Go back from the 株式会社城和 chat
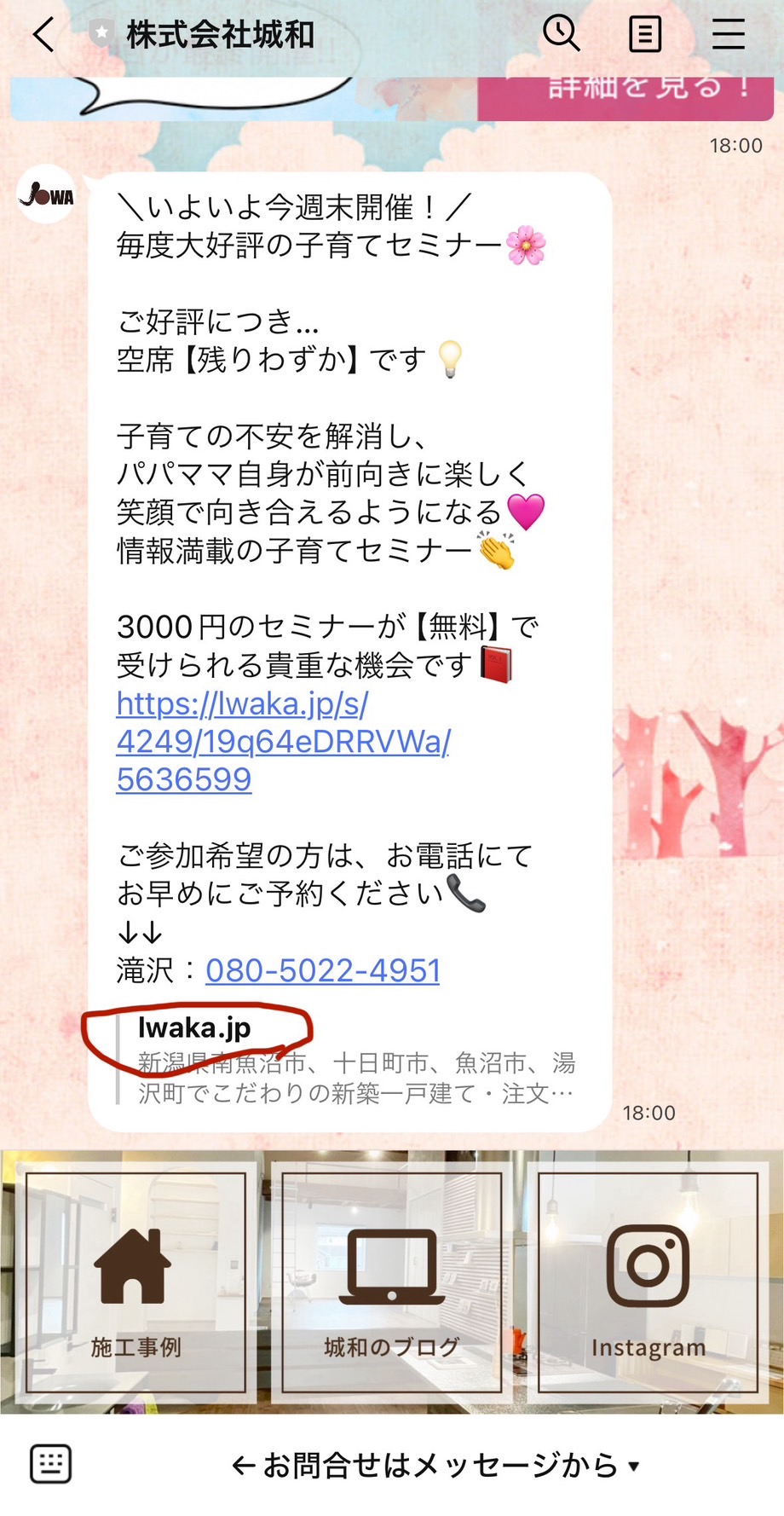Image resolution: width=784 pixels, height=1516 pixels. [x=43, y=35]
